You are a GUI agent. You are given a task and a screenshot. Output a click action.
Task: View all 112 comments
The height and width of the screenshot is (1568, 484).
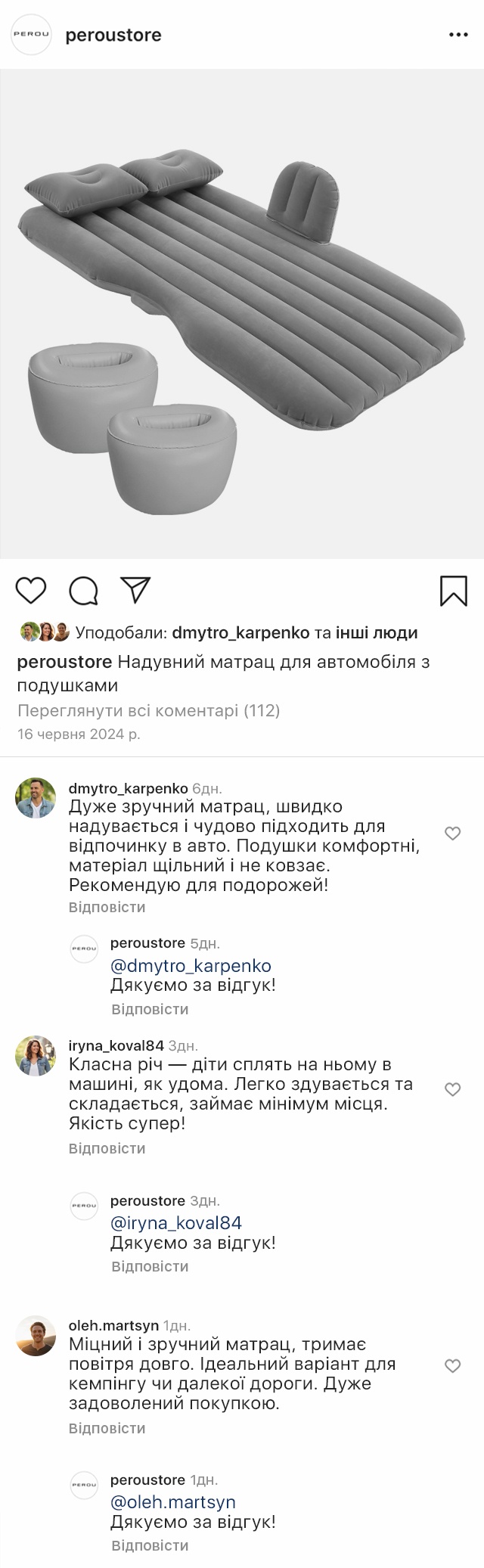pos(148,711)
